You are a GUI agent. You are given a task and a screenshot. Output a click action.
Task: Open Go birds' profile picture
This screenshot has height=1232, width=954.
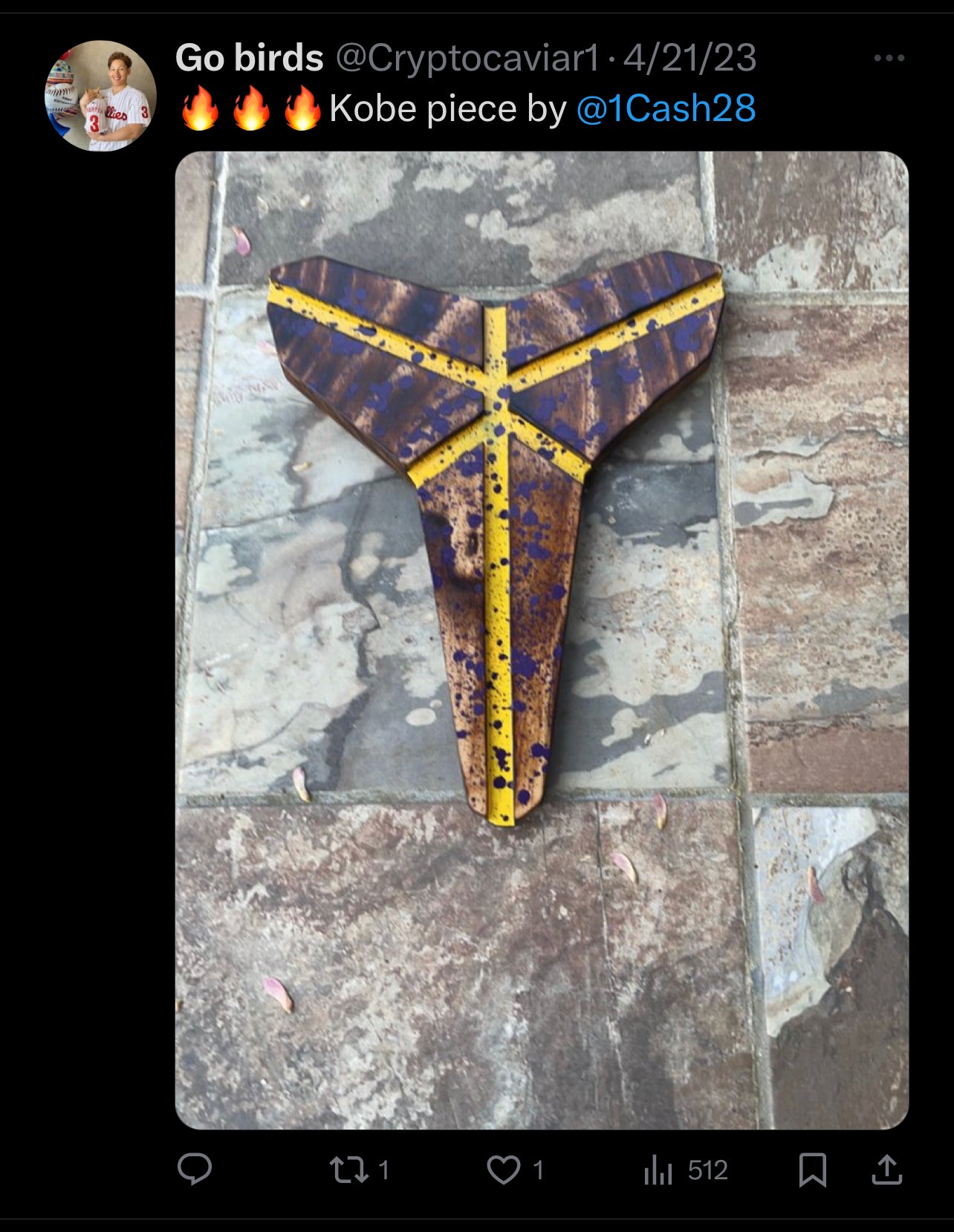point(100,96)
